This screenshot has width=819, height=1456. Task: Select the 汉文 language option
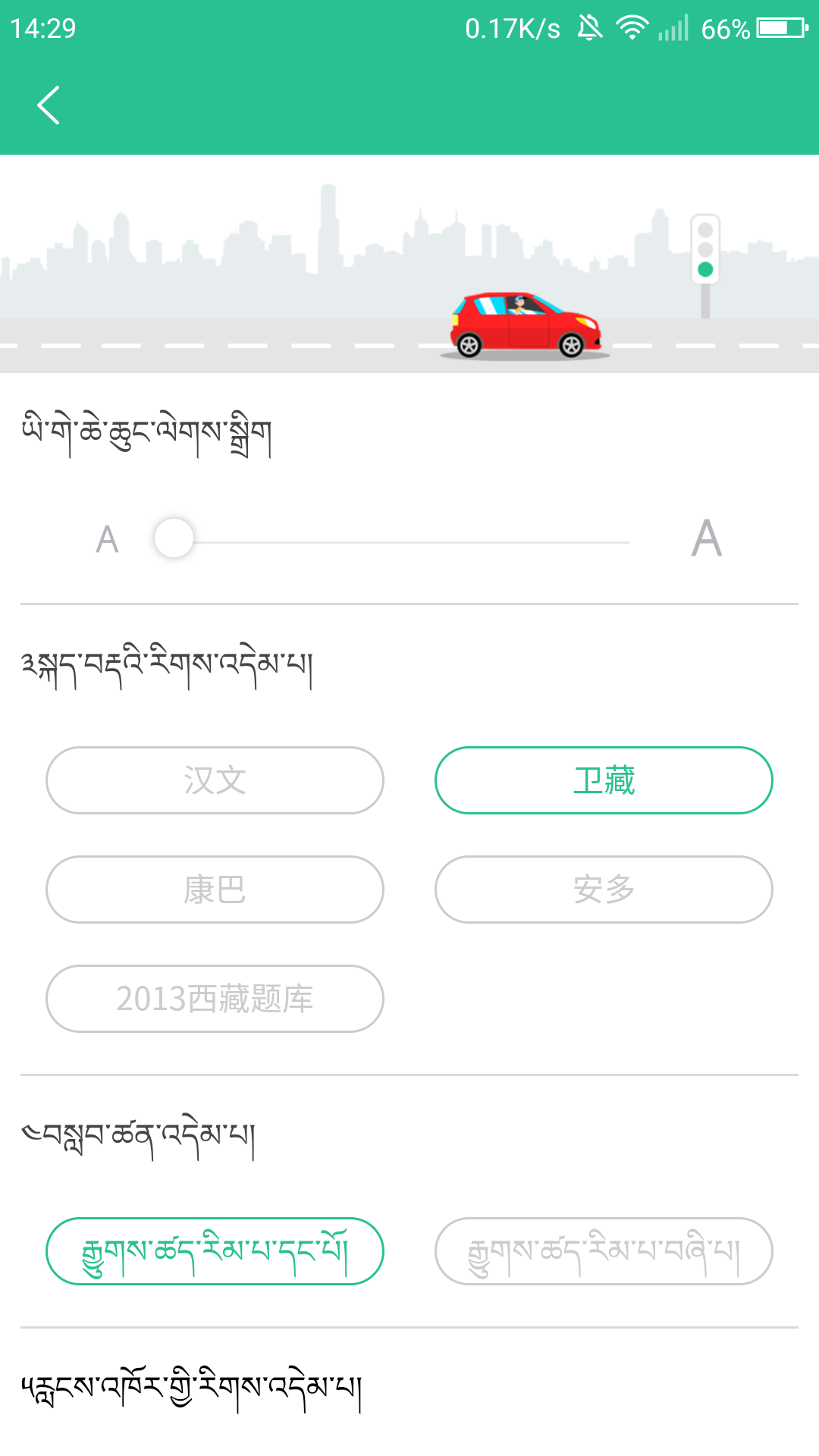click(215, 780)
